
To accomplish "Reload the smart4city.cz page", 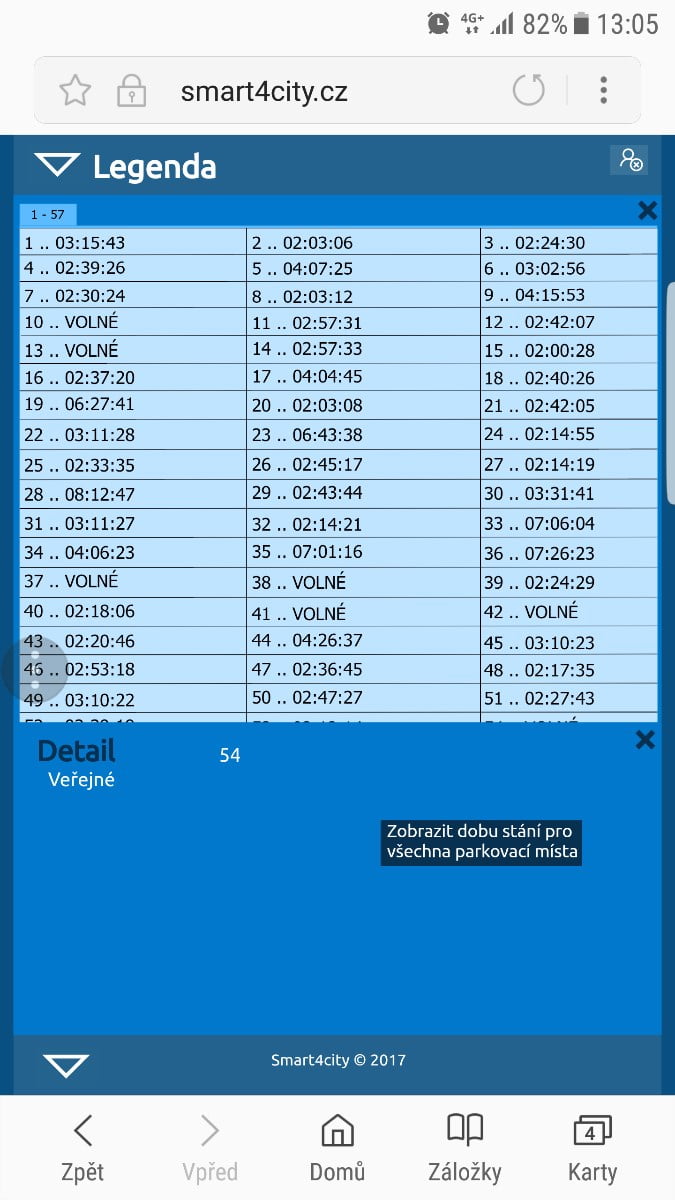I will pos(529,91).
